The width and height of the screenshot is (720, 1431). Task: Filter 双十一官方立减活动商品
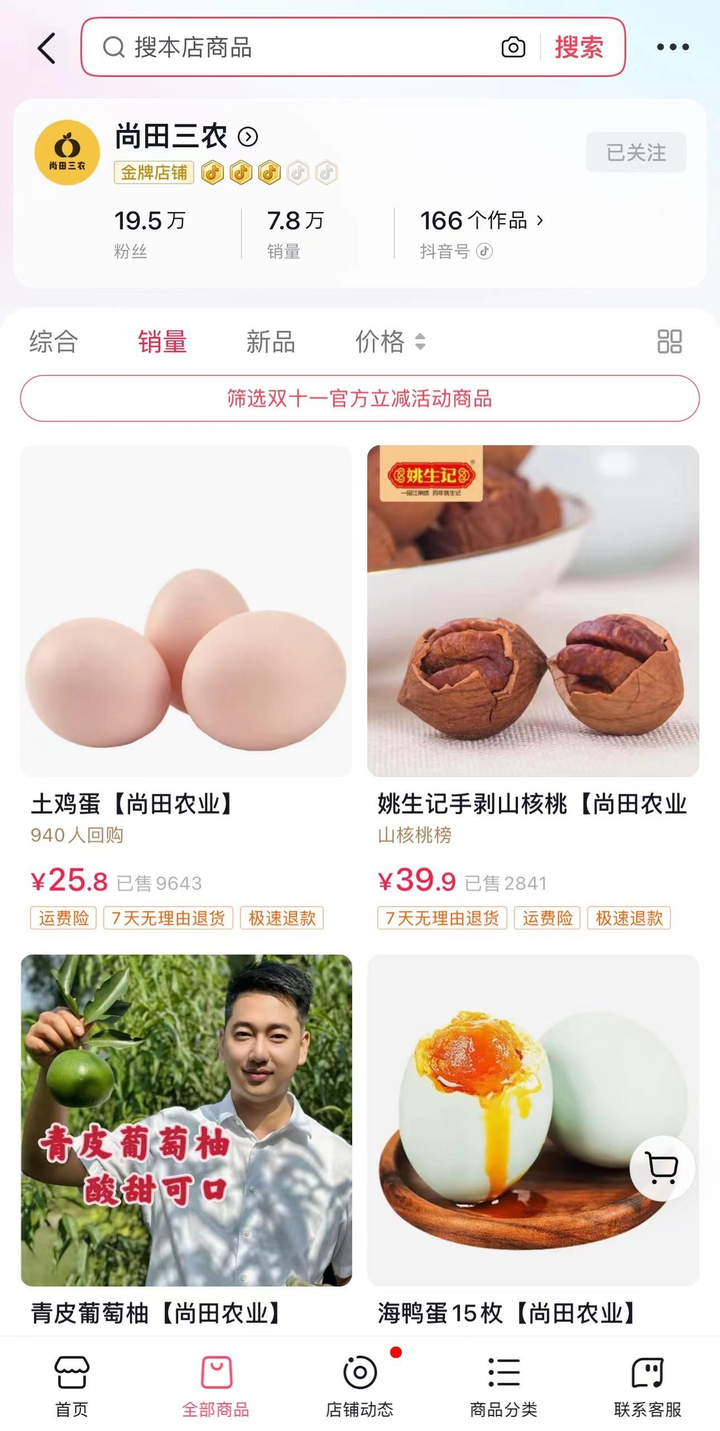pos(359,398)
